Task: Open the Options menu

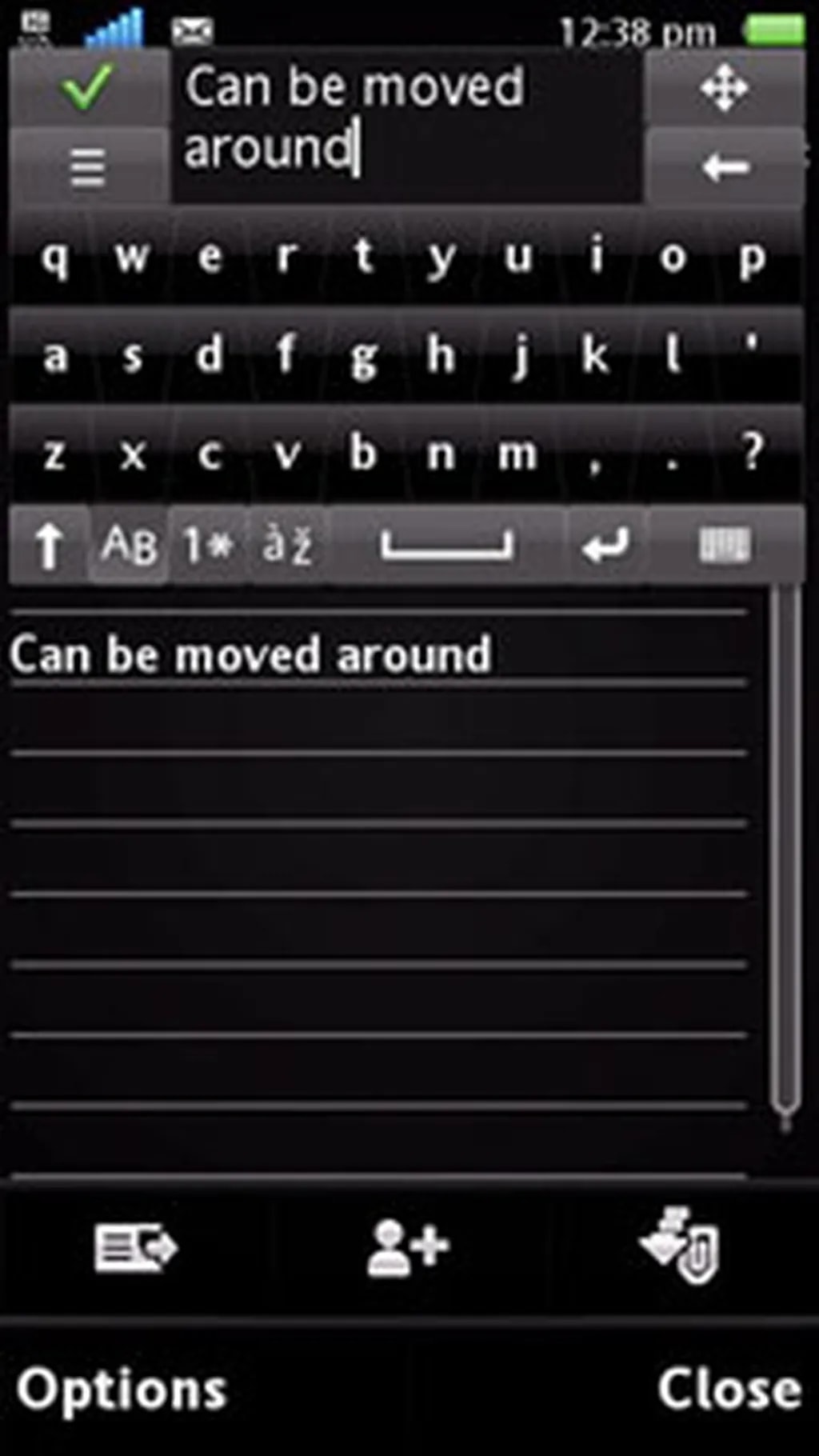Action: 122,1389
